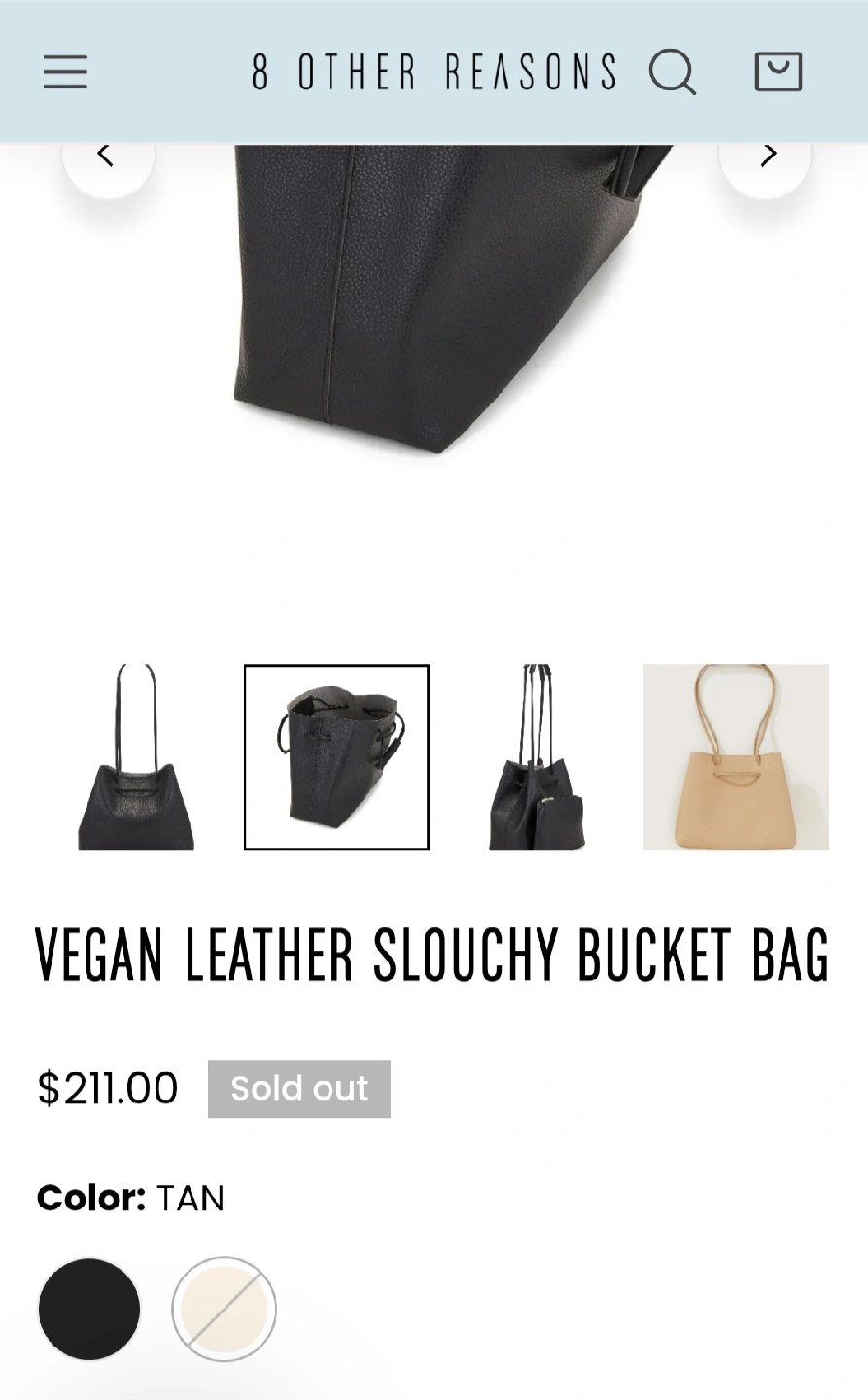Open the hamburger menu
Viewport: 868px width, 1400px height.
(x=65, y=72)
